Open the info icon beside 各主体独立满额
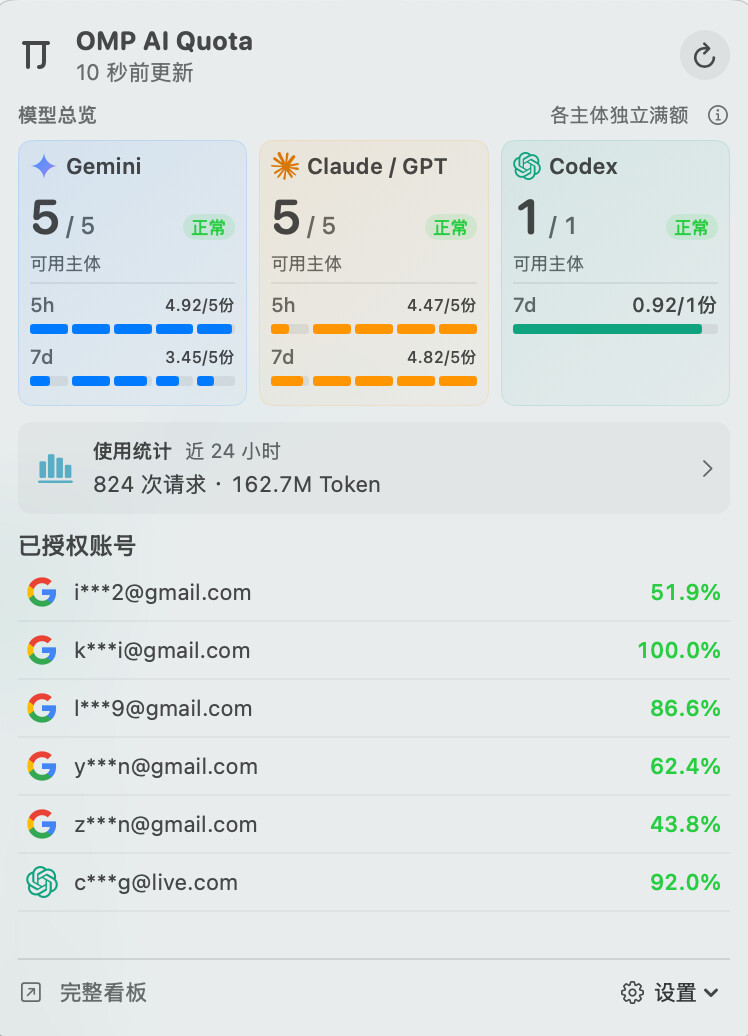 coord(718,115)
